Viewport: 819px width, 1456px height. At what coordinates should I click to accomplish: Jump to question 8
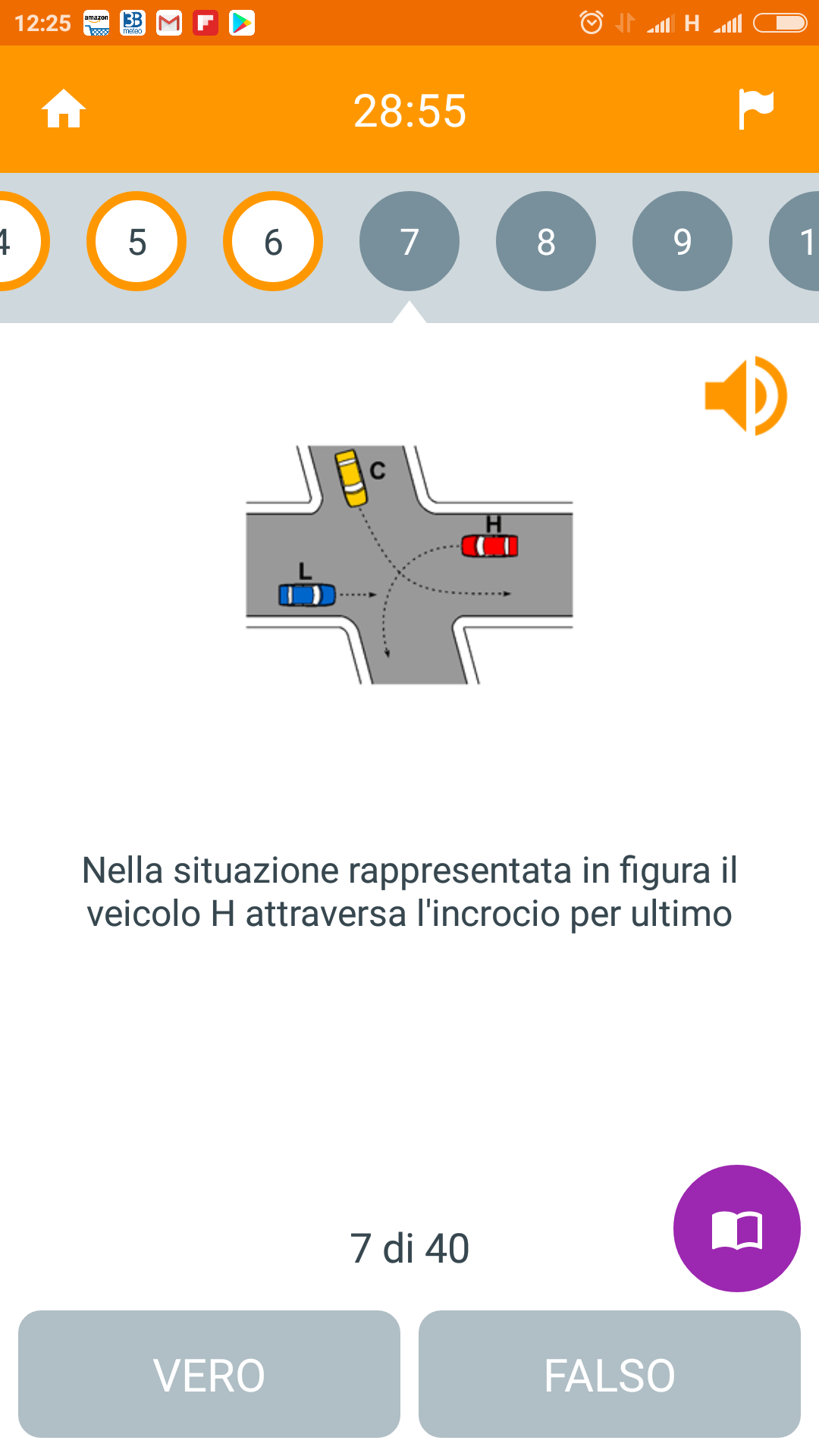[x=546, y=241]
